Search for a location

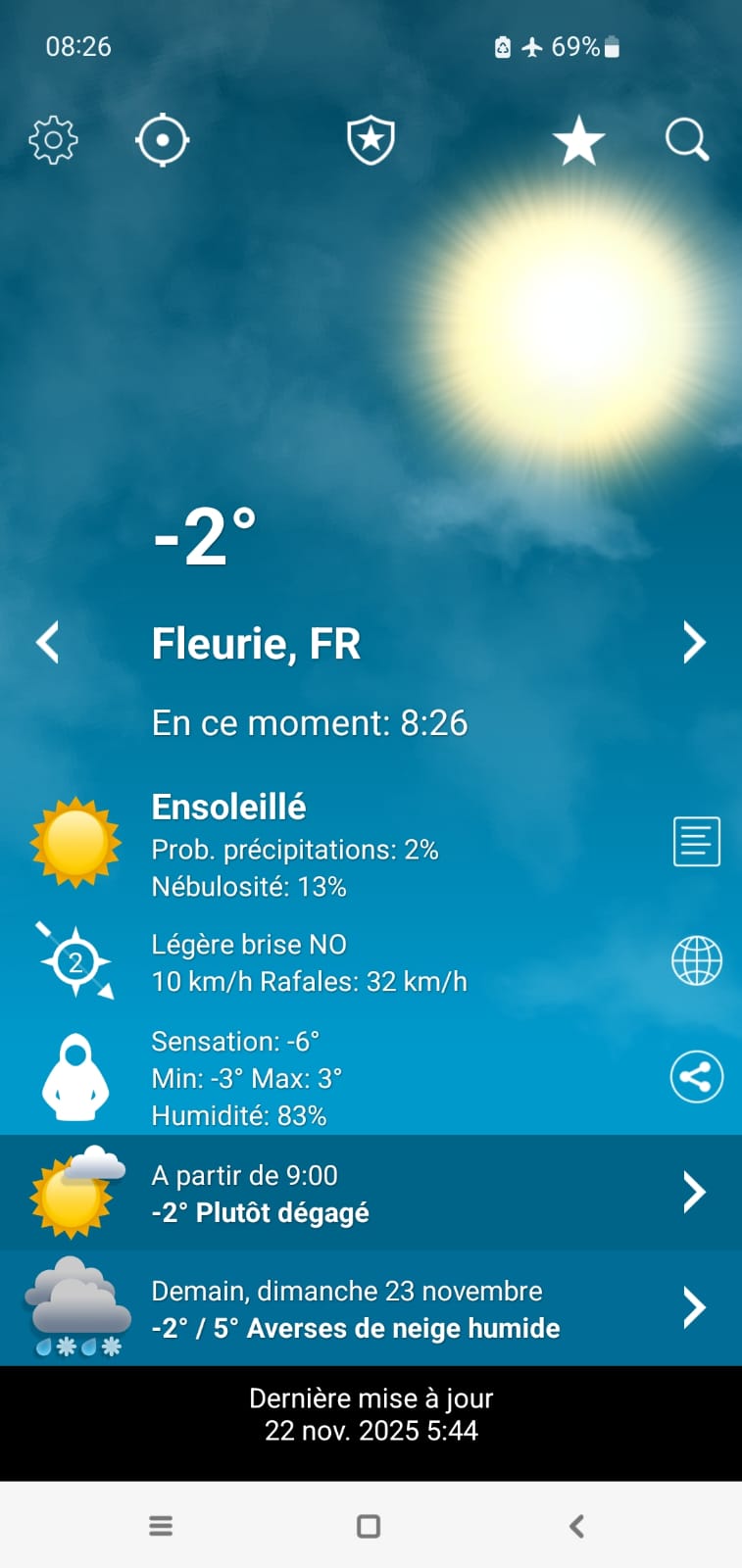click(687, 141)
